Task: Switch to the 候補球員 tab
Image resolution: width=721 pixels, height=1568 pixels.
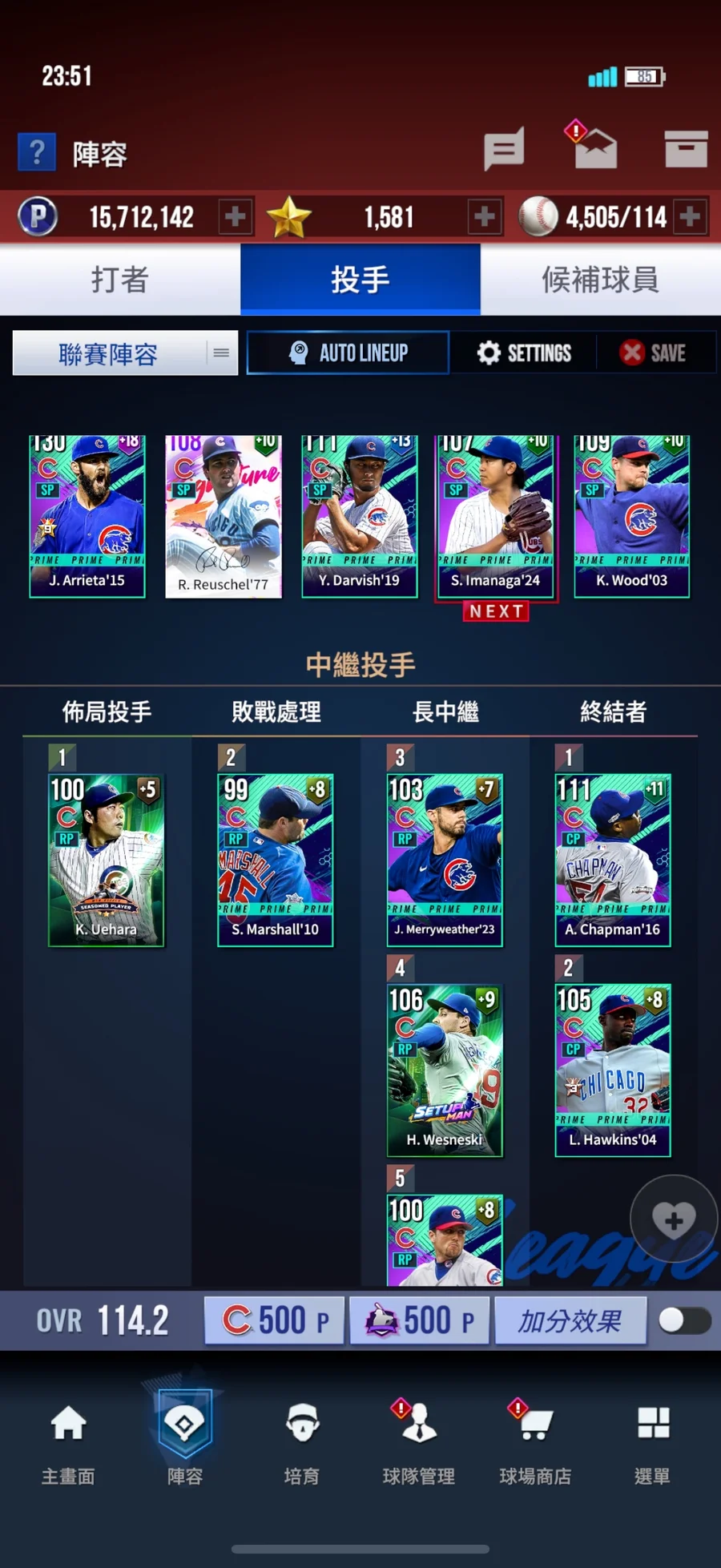Action: tap(601, 280)
